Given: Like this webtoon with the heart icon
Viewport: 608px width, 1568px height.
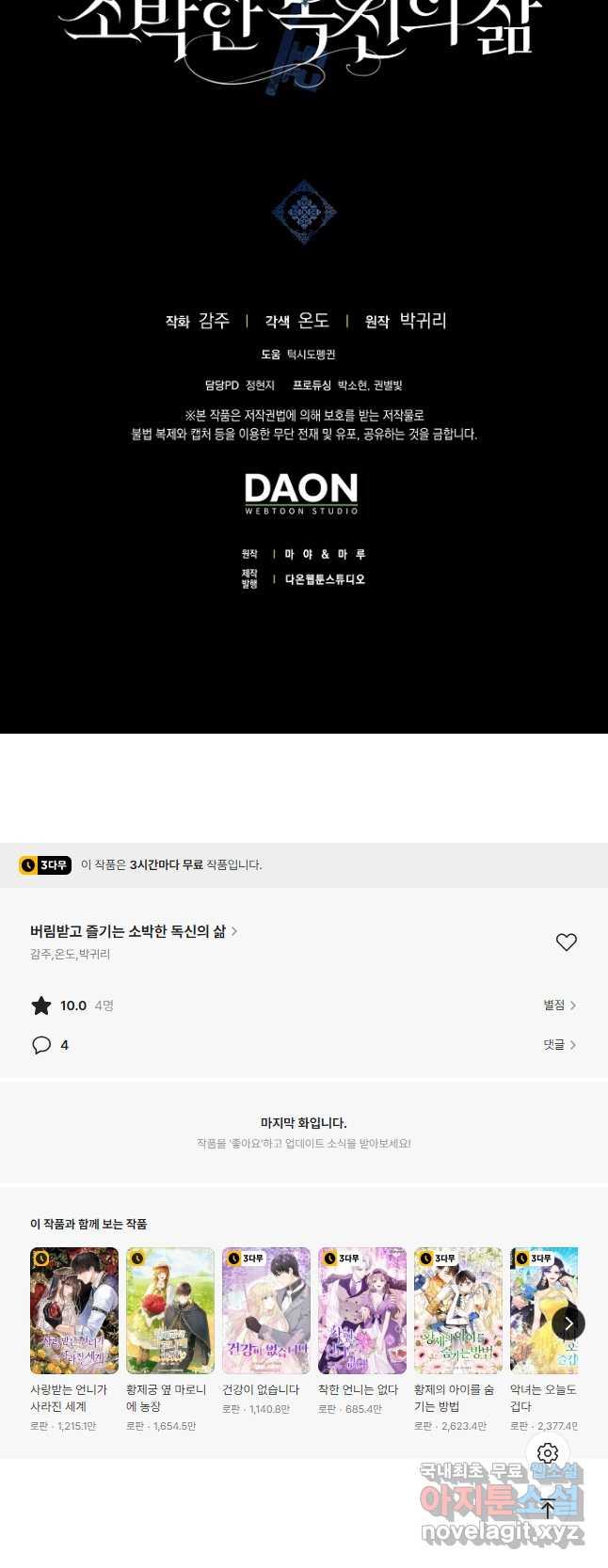Looking at the screenshot, I should coord(566,942).
